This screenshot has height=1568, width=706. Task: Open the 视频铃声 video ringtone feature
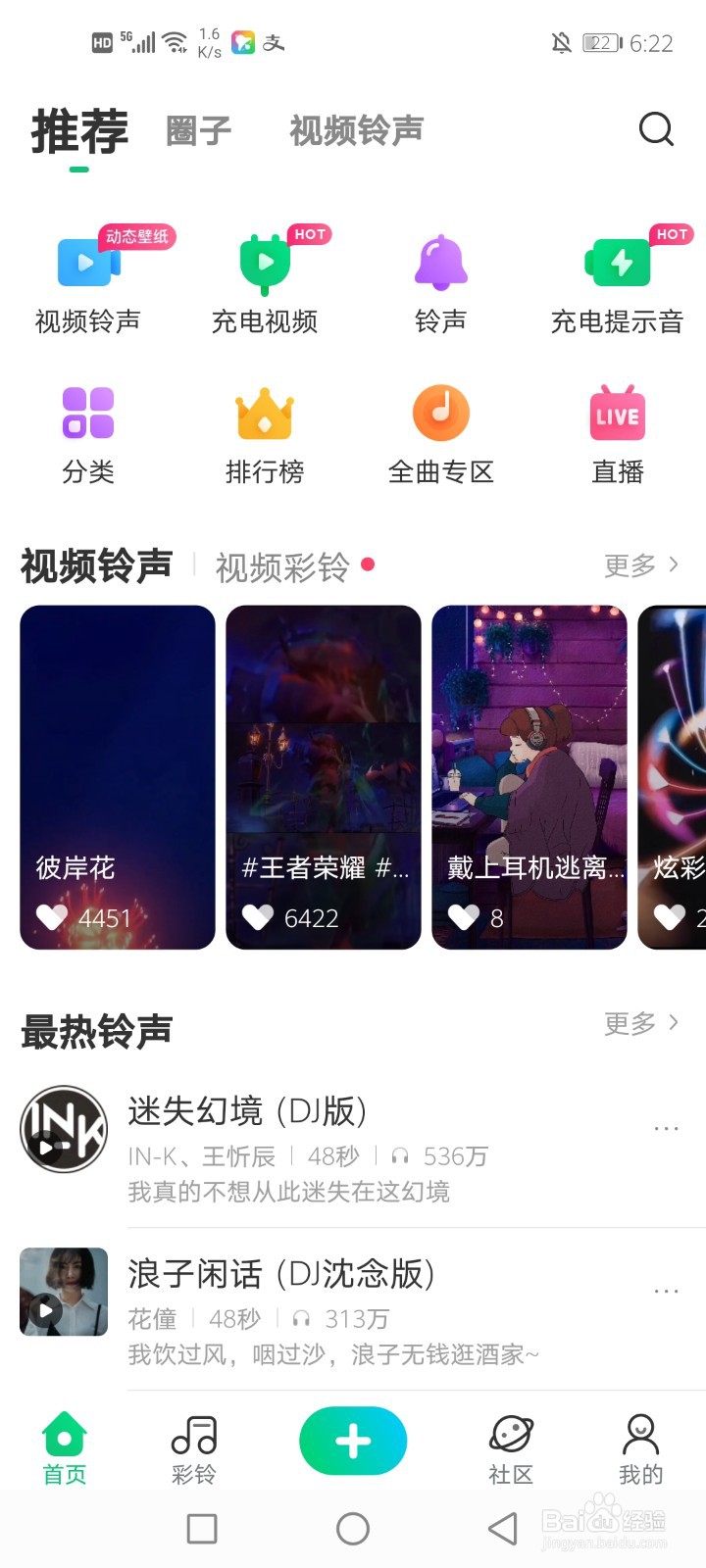(88, 279)
